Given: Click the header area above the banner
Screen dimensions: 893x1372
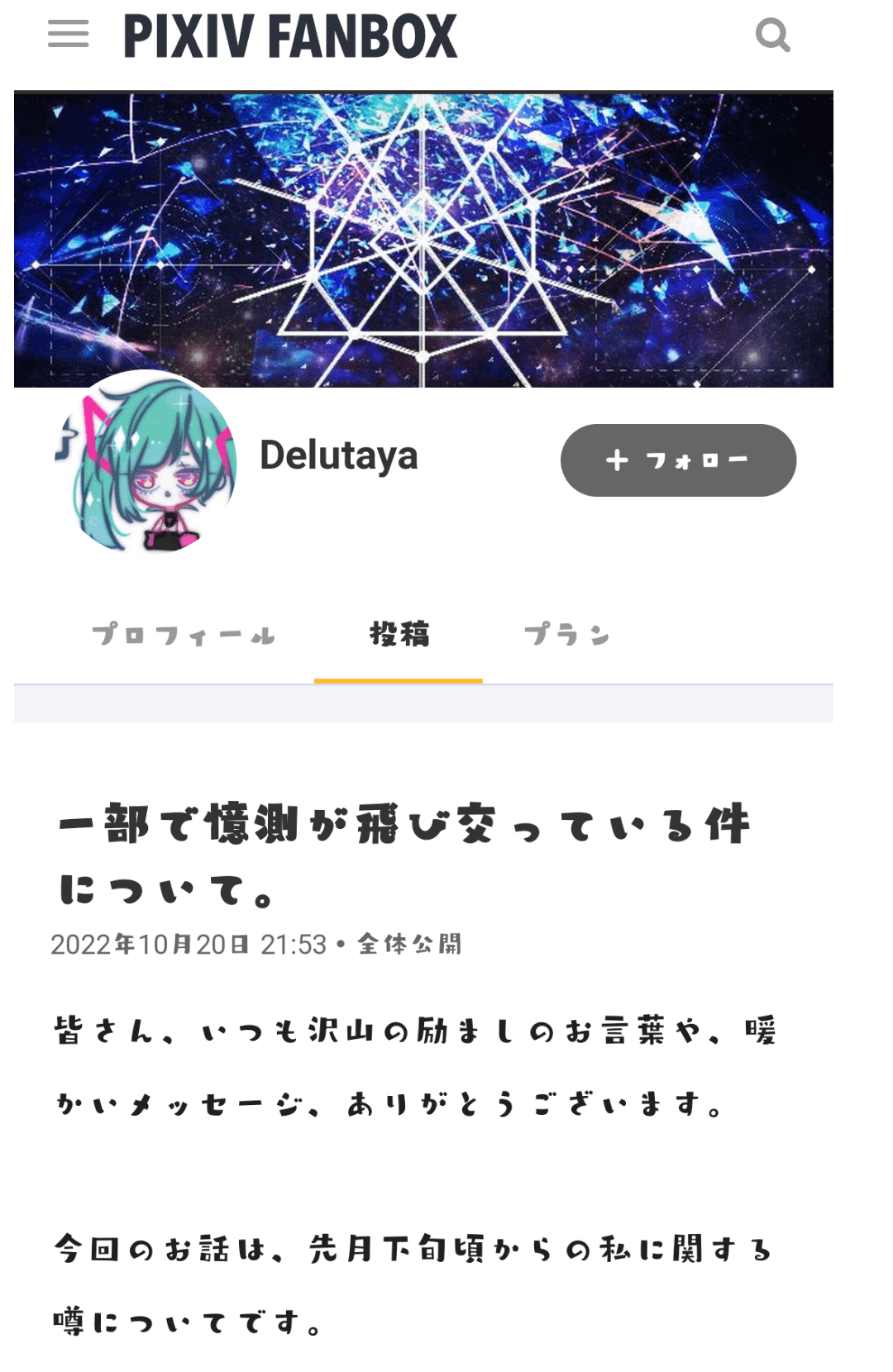Looking at the screenshot, I should (x=446, y=35).
